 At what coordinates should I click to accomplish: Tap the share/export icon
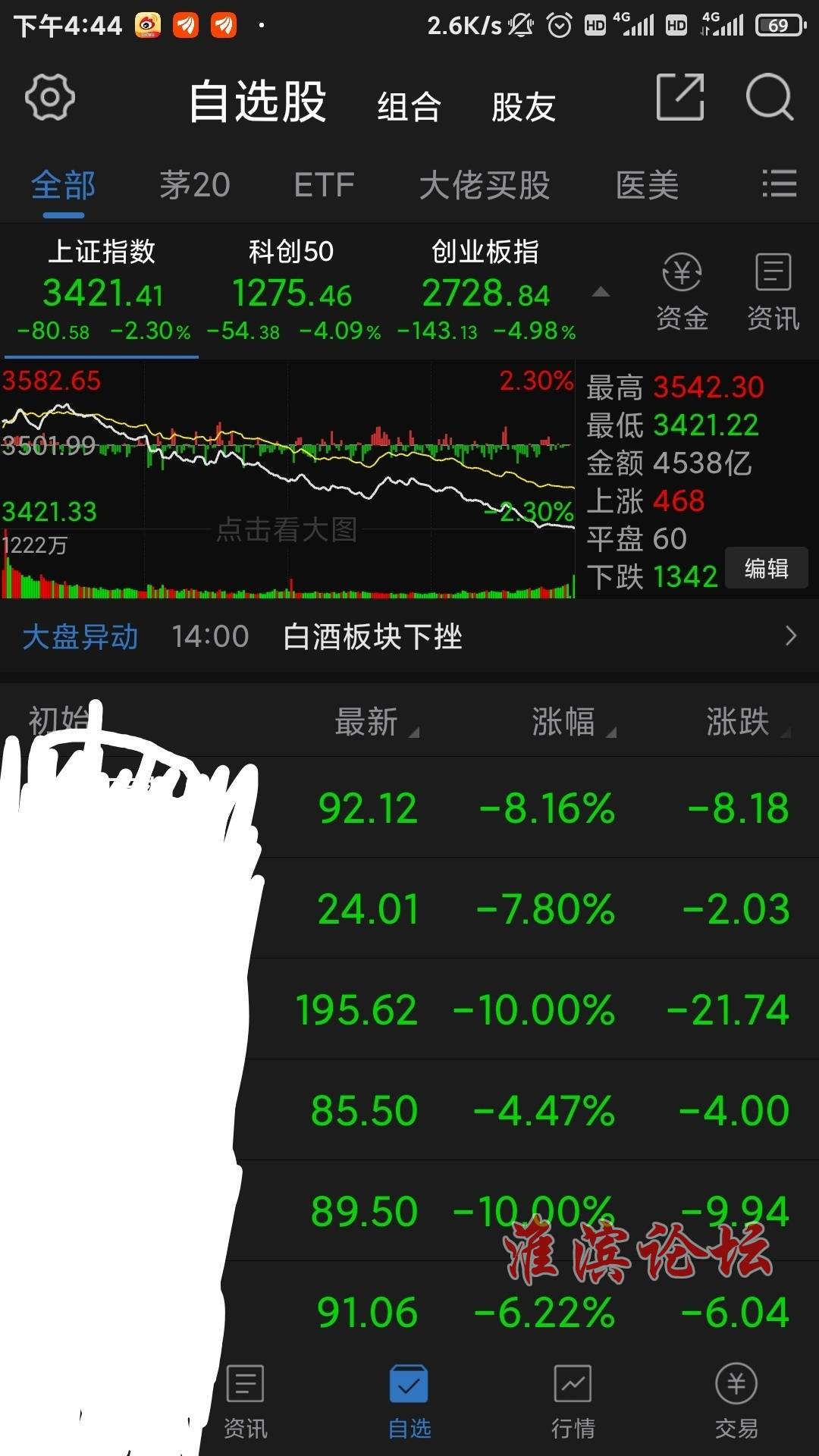click(x=680, y=97)
